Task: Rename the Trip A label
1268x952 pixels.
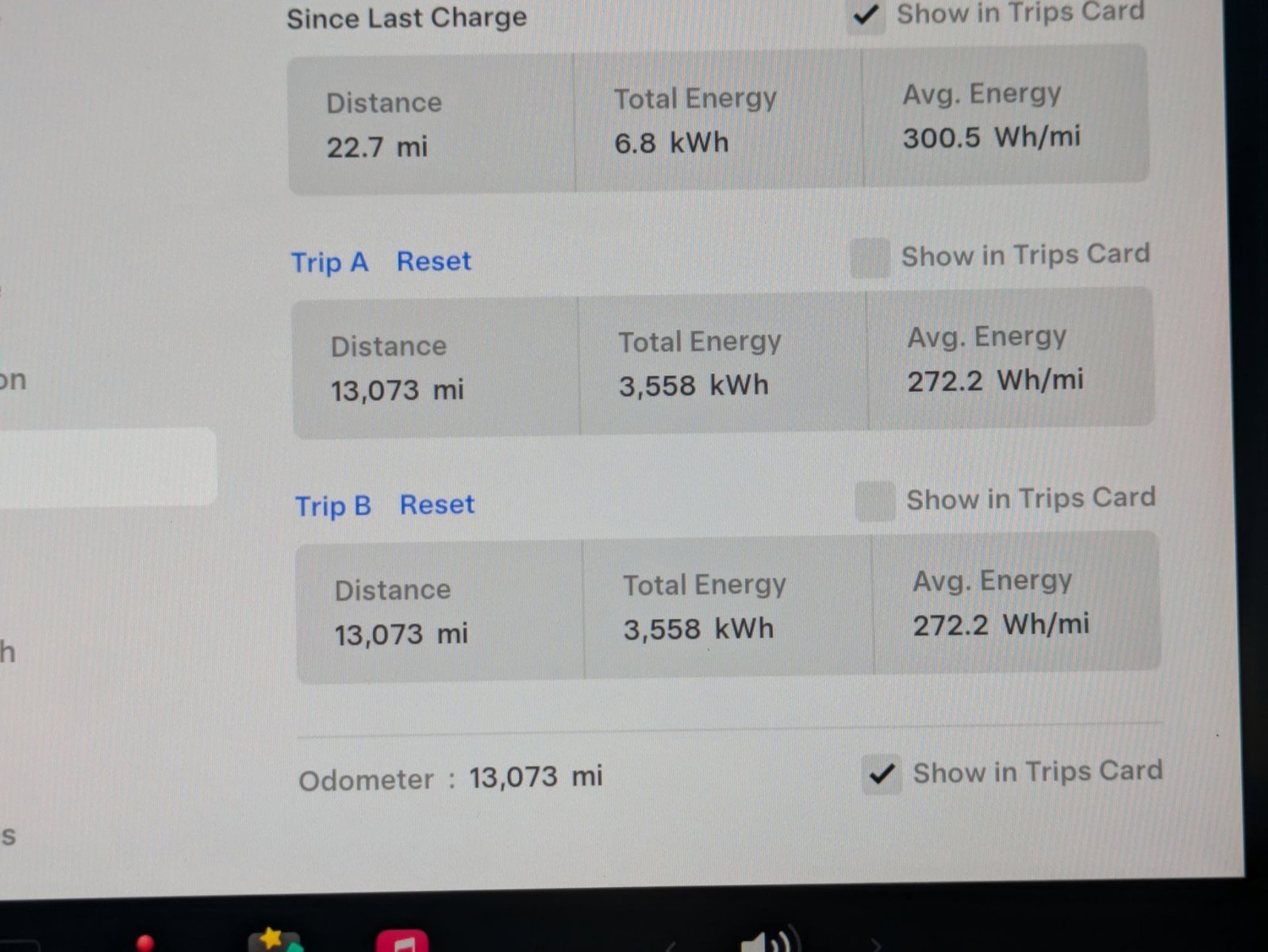Action: coord(329,263)
